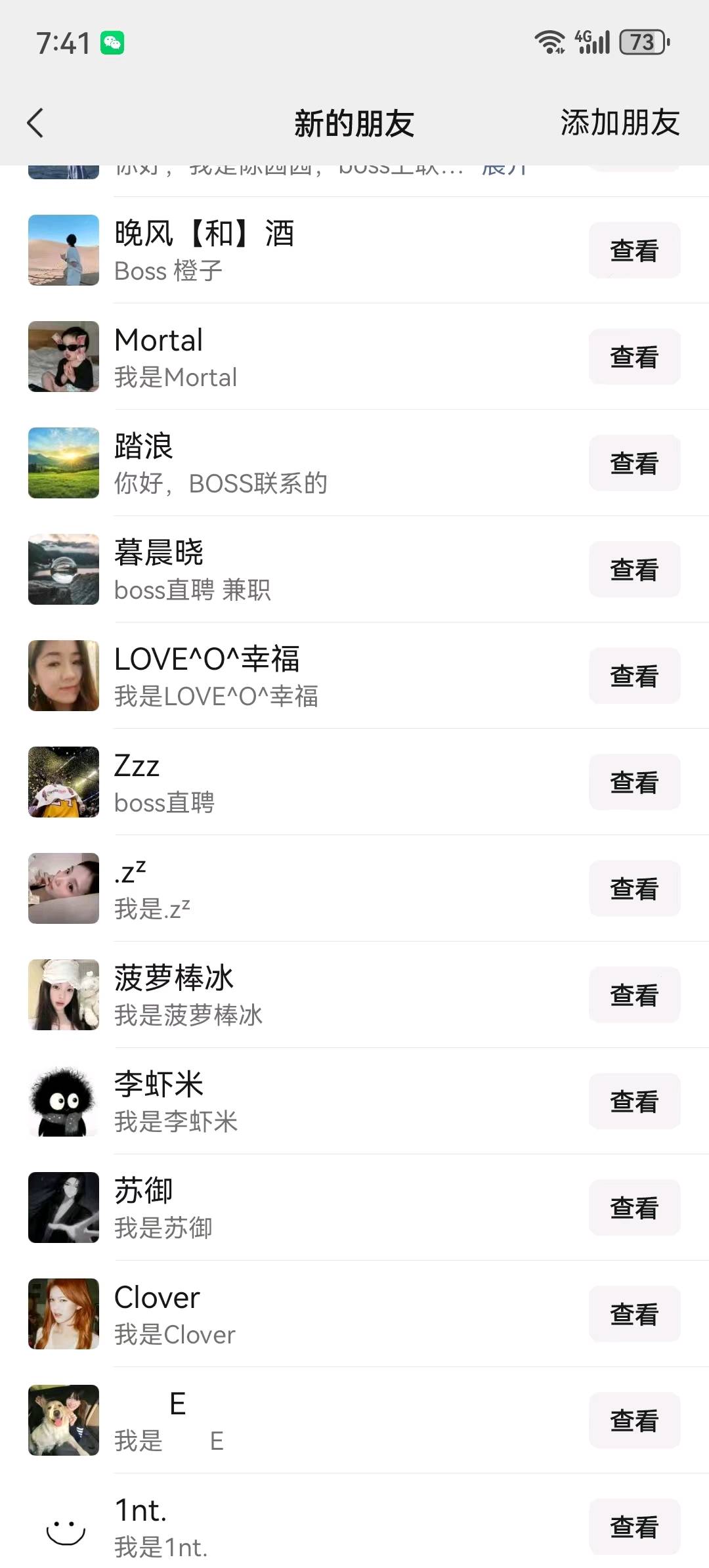
Task: Open .zᶻ's avatar image
Action: coord(63,888)
